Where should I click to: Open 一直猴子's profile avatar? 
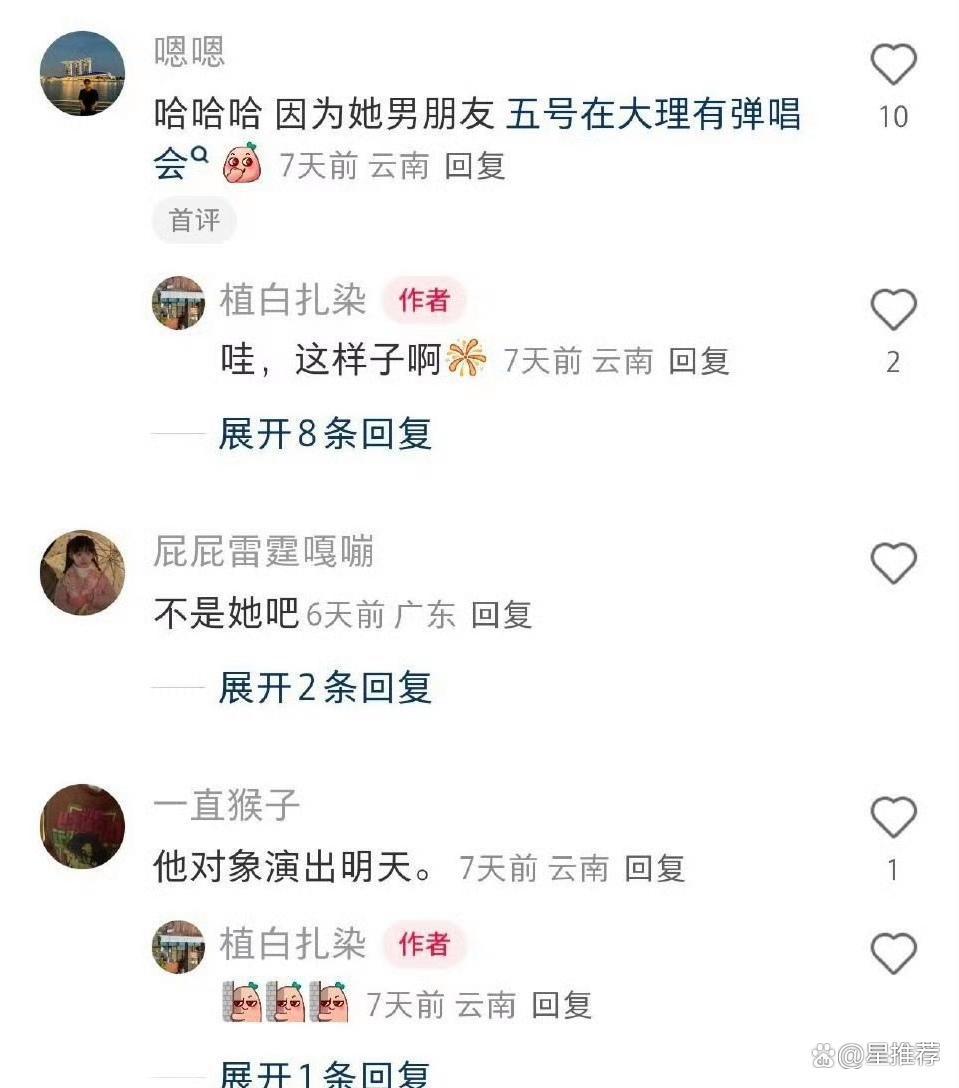pos(82,826)
